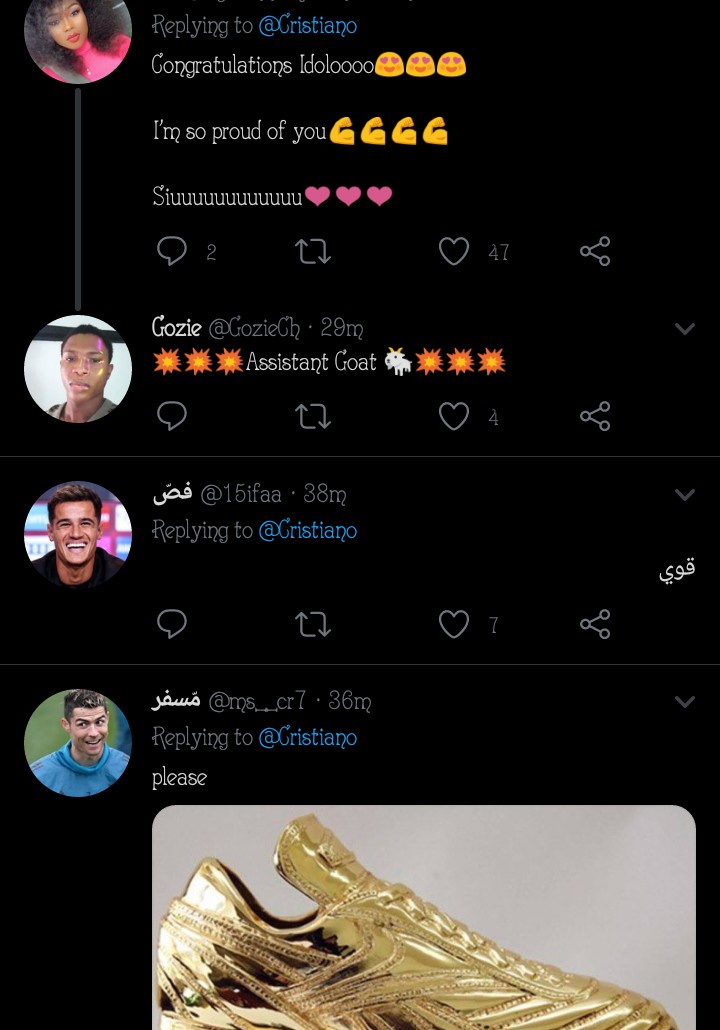720x1030 pixels.
Task: Reply to the 'Congratulations Idoloooo' tweet
Action: pyautogui.click(x=172, y=251)
